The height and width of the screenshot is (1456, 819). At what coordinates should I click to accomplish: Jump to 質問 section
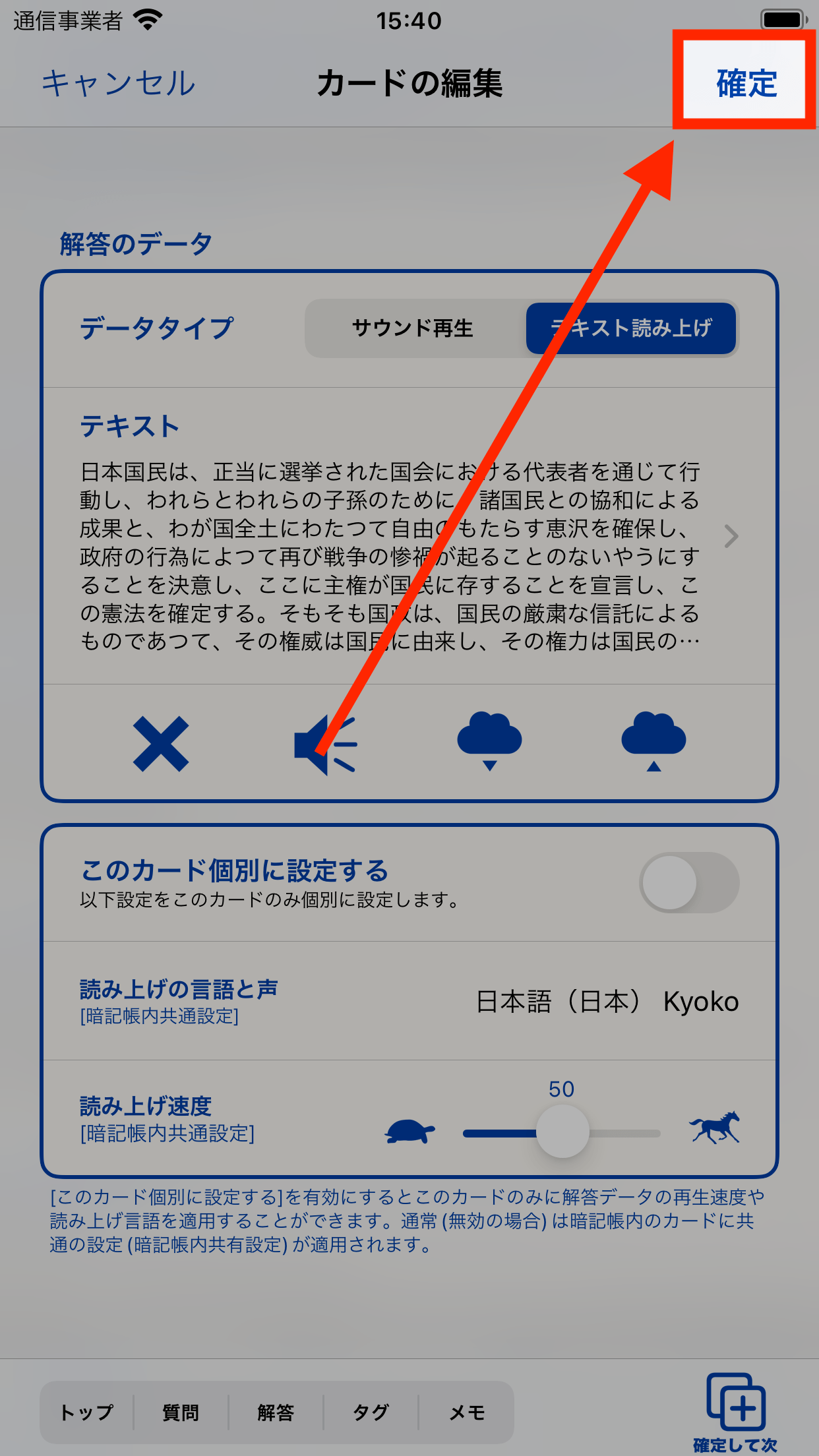click(x=181, y=1412)
